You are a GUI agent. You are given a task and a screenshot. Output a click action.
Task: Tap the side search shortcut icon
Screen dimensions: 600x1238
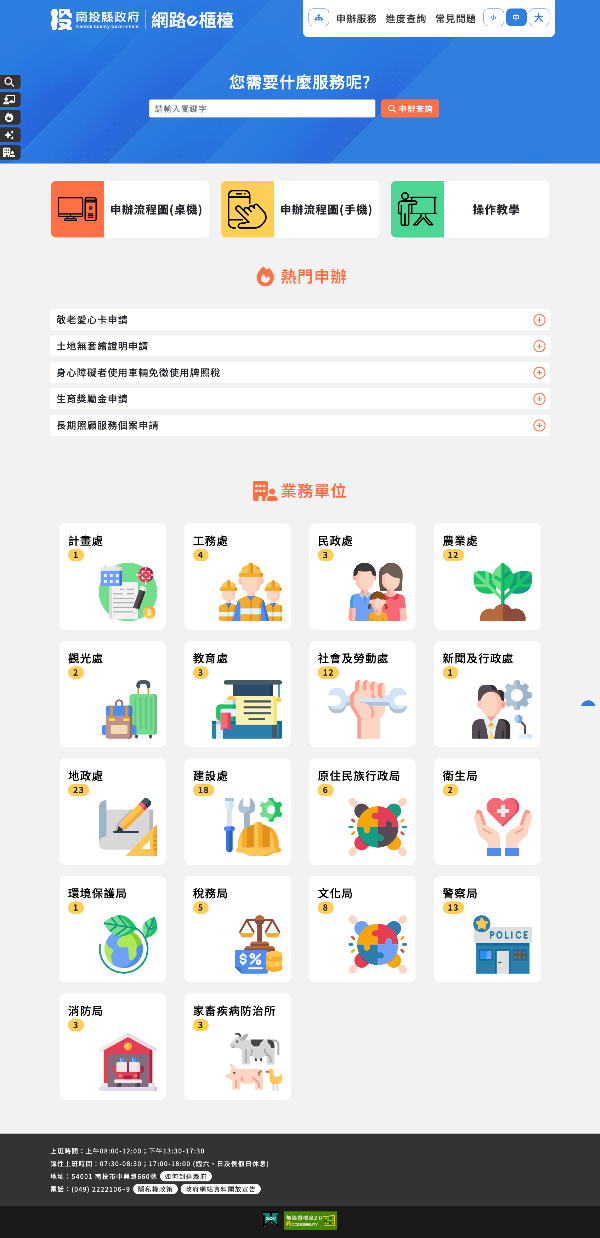click(x=9, y=82)
